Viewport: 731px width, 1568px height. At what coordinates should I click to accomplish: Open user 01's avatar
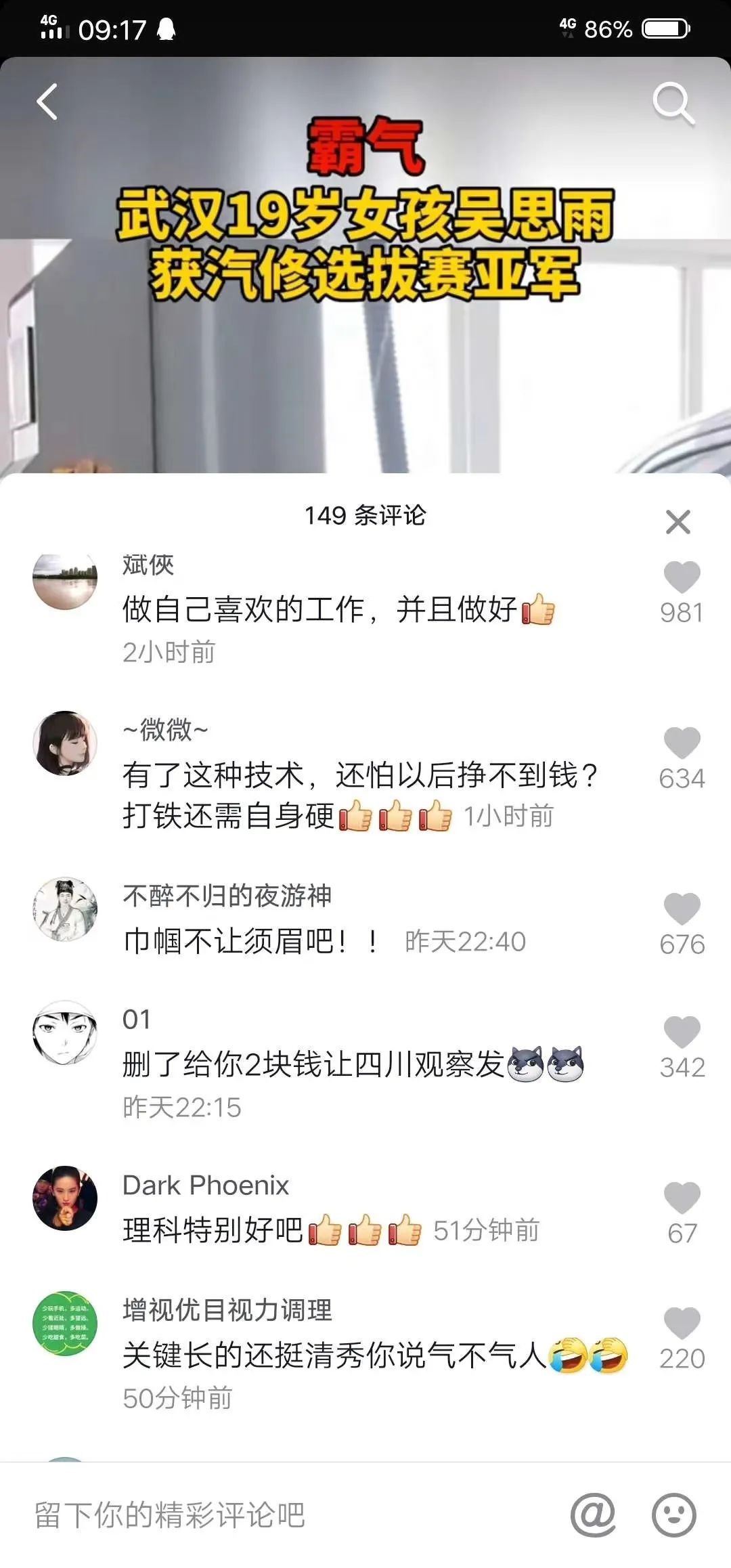pos(65,1032)
